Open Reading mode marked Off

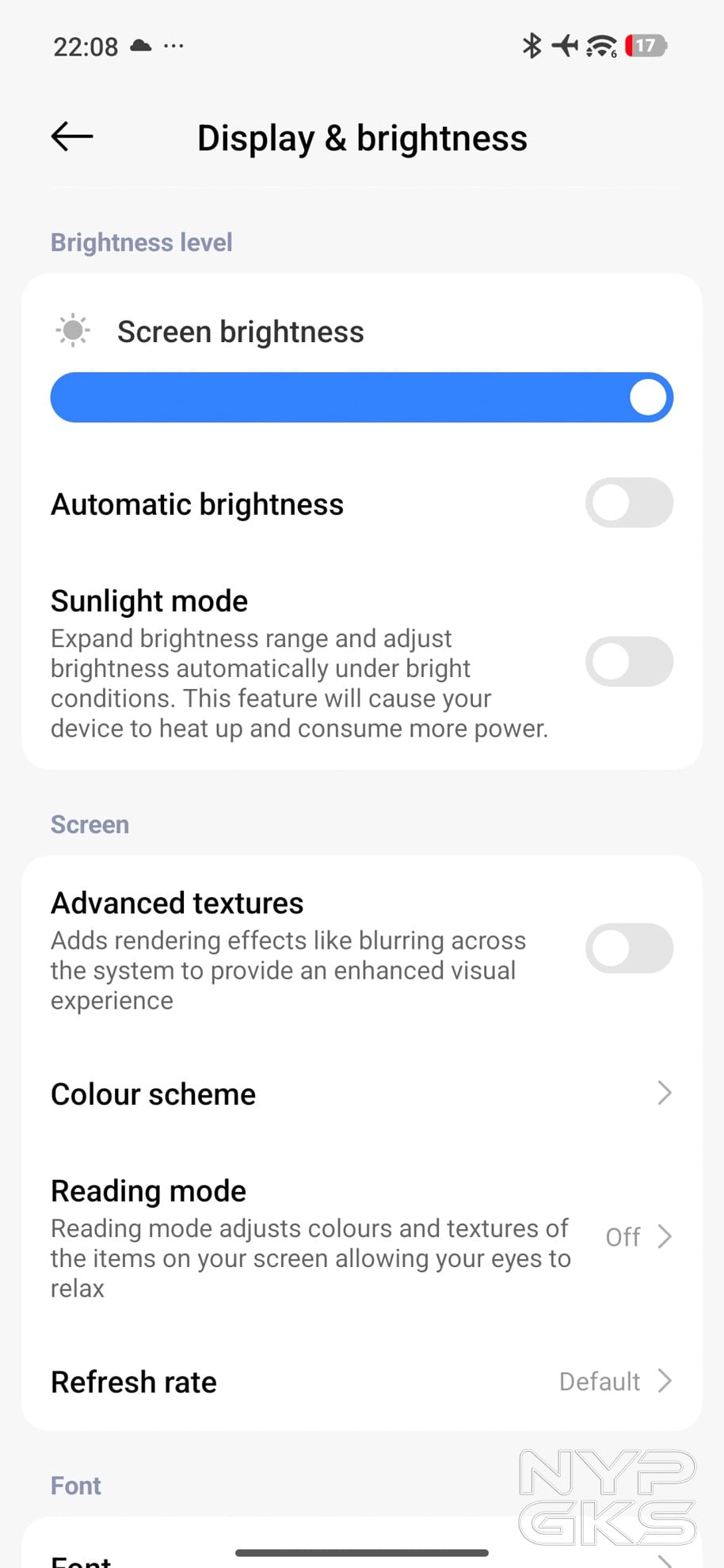point(638,1237)
